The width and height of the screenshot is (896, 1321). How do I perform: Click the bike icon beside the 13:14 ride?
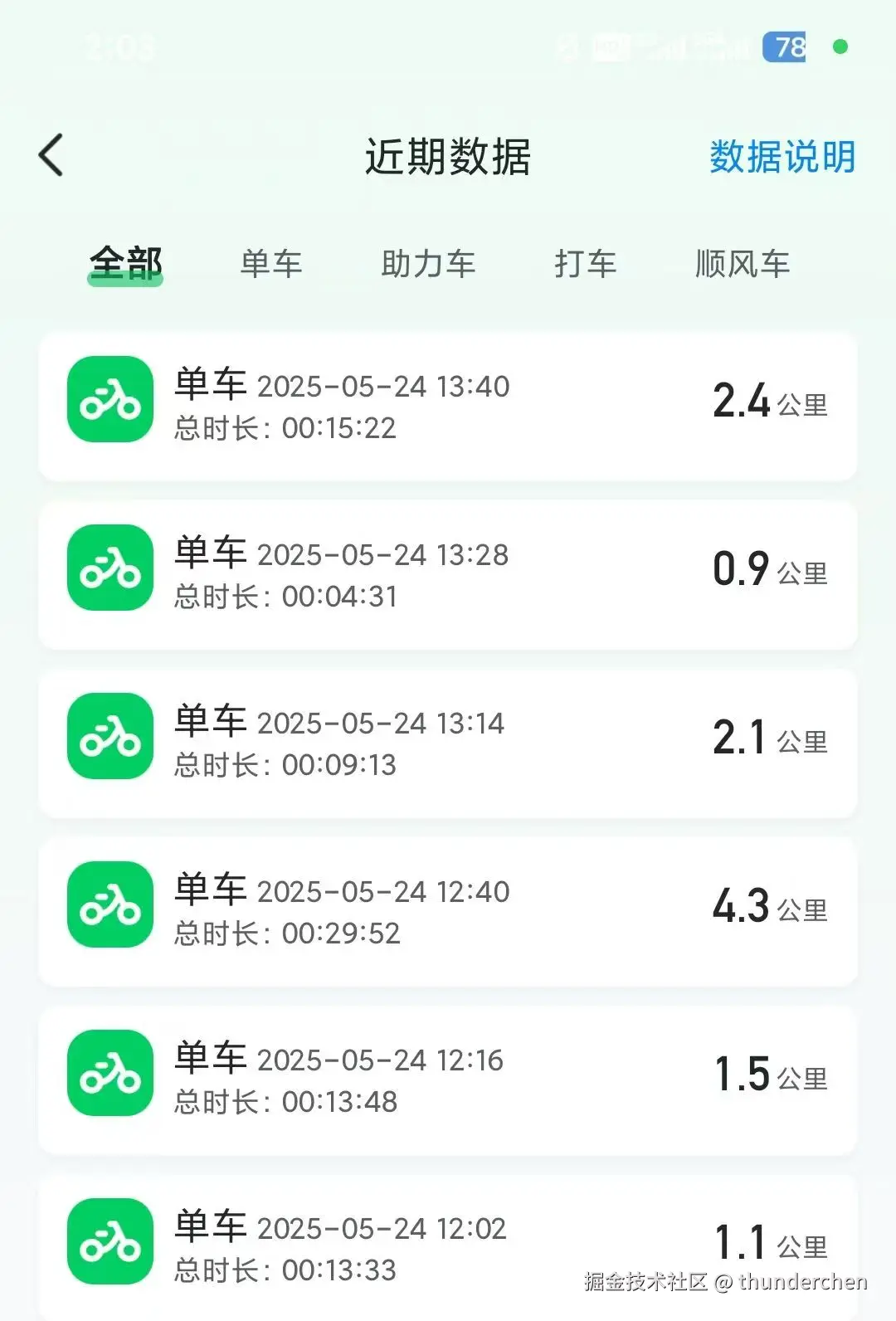[110, 738]
